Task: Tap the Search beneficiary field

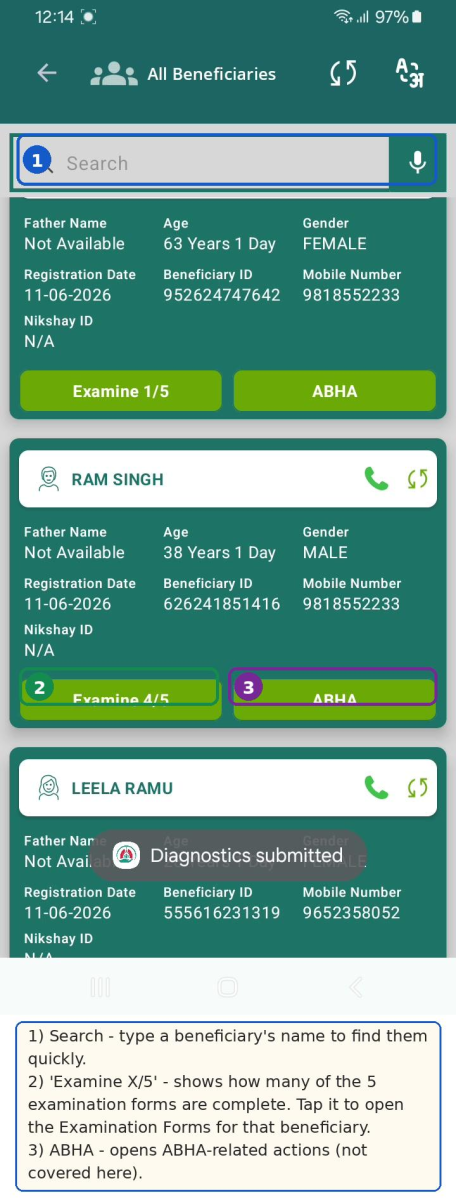Action: pos(204,162)
